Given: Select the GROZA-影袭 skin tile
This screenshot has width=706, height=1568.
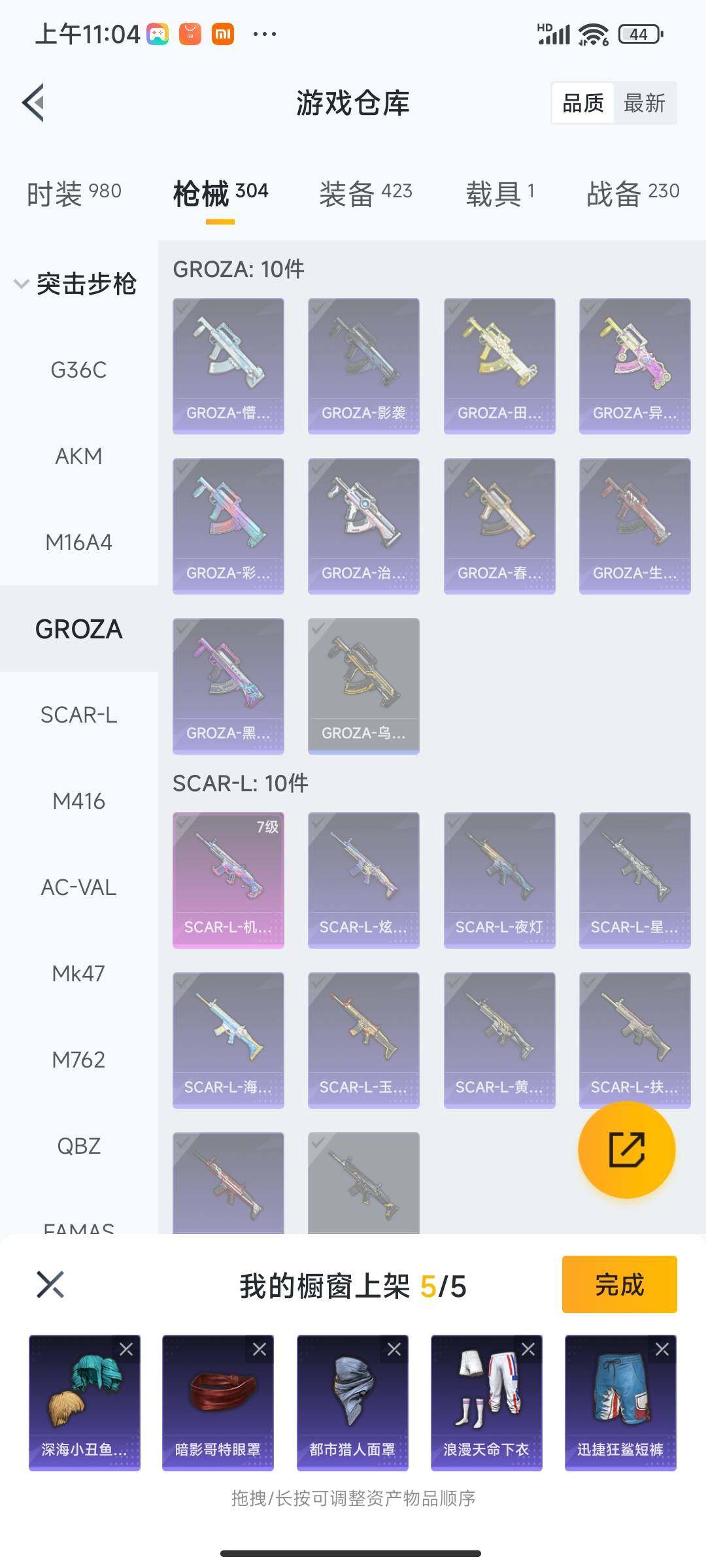Looking at the screenshot, I should coord(363,366).
